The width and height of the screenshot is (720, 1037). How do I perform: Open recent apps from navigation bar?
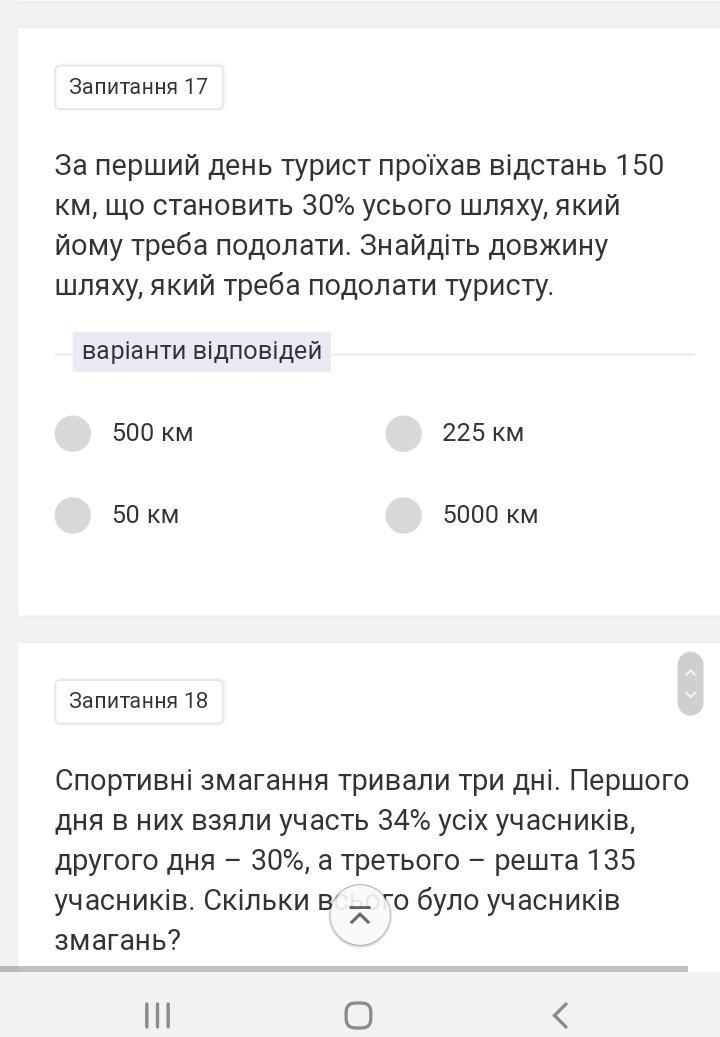pos(158,1015)
